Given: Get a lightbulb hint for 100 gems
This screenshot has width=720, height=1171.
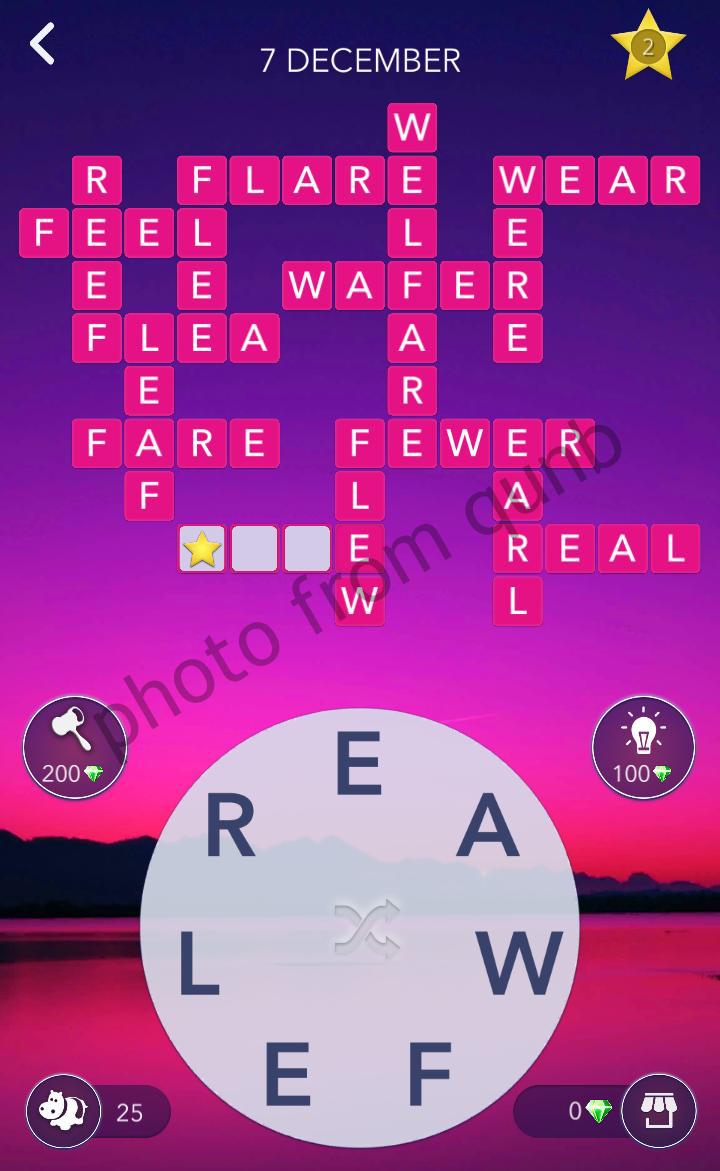Looking at the screenshot, I should [643, 747].
